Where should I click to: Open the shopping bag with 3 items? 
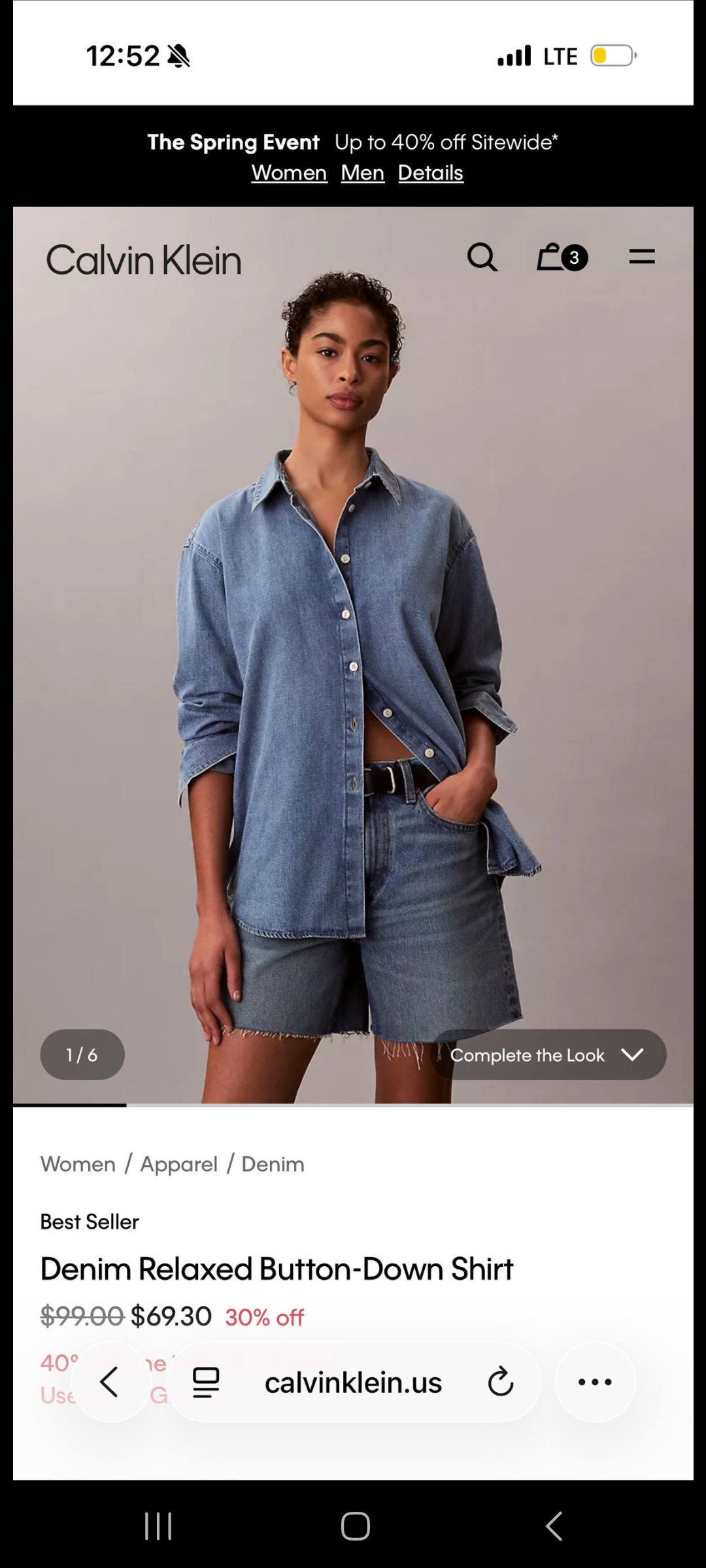coord(561,257)
